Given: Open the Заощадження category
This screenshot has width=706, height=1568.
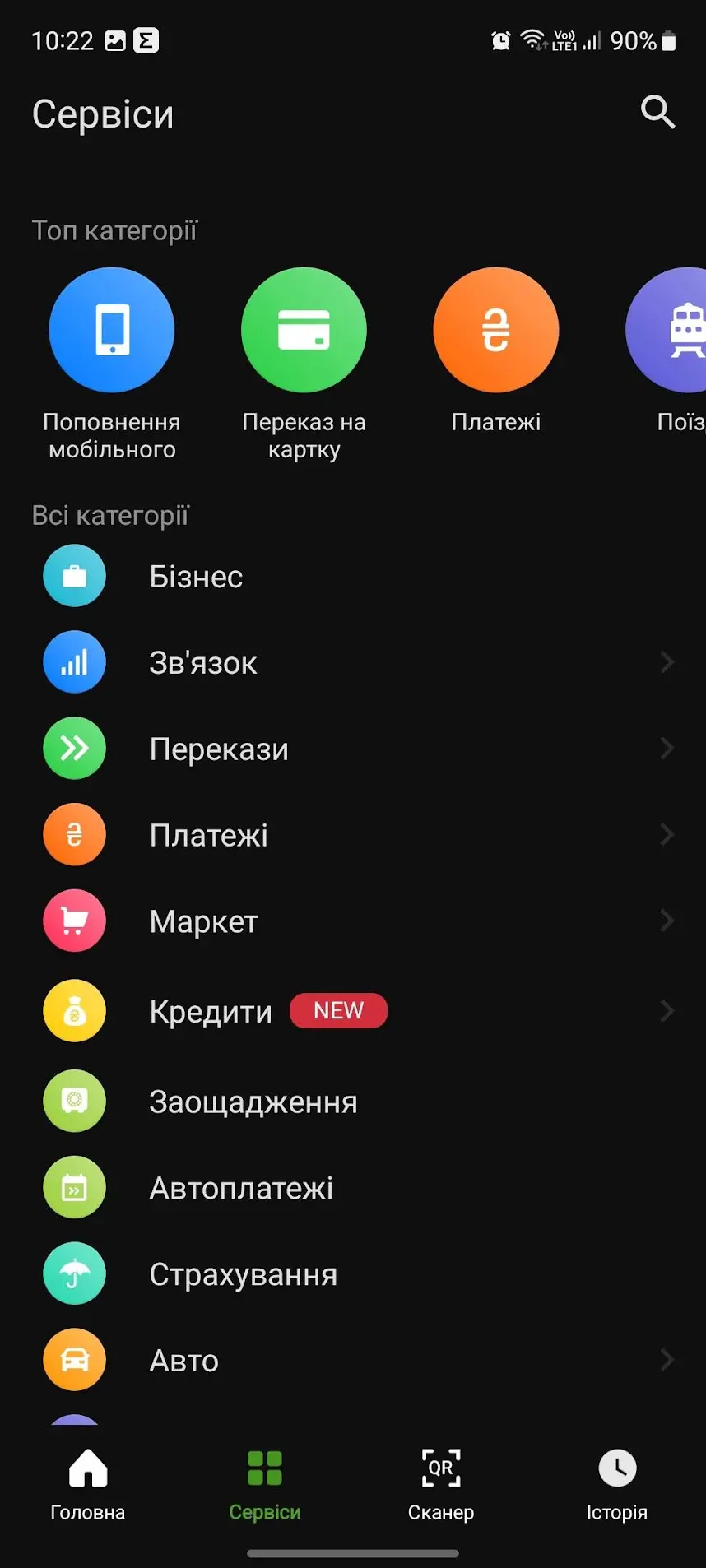Looking at the screenshot, I should coord(353,1102).
